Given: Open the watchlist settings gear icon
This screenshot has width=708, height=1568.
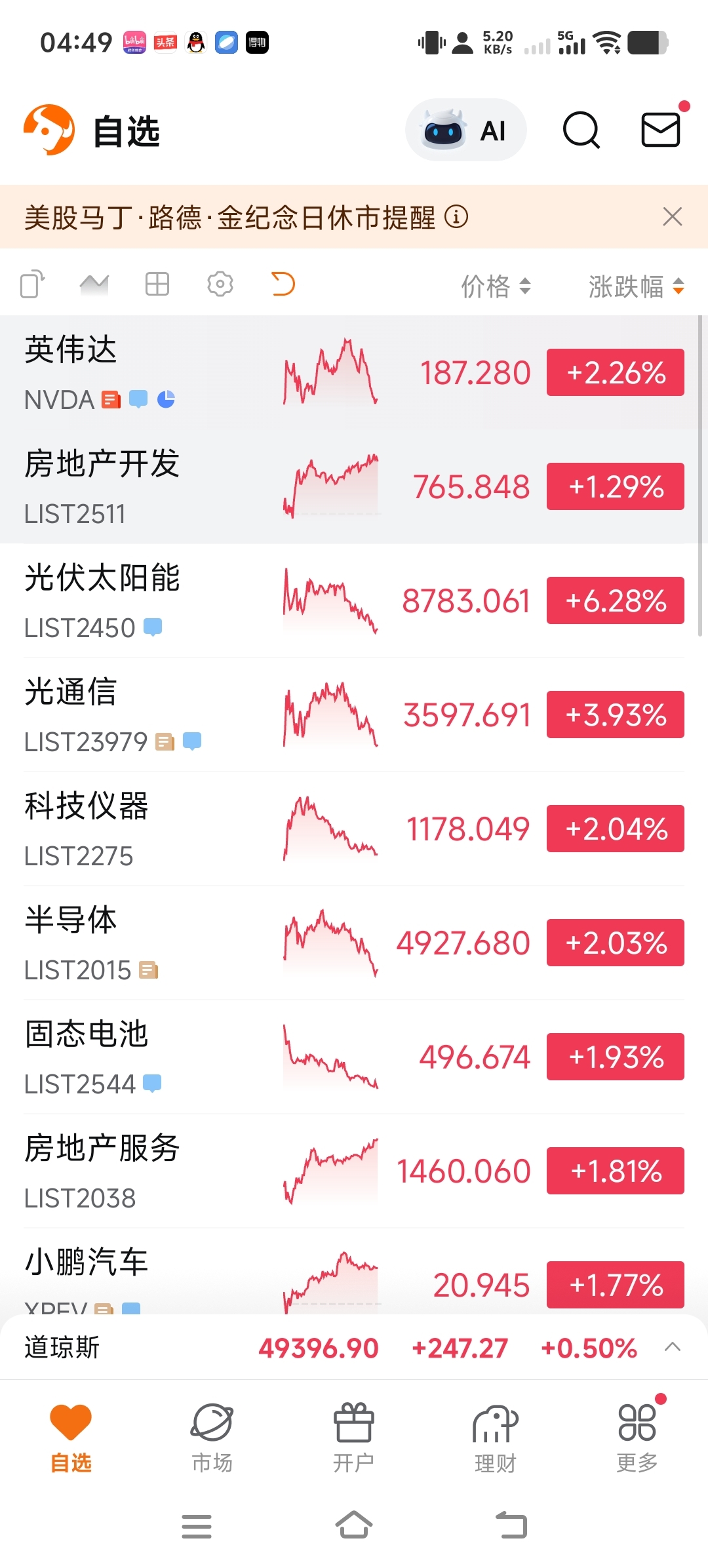Looking at the screenshot, I should (220, 284).
